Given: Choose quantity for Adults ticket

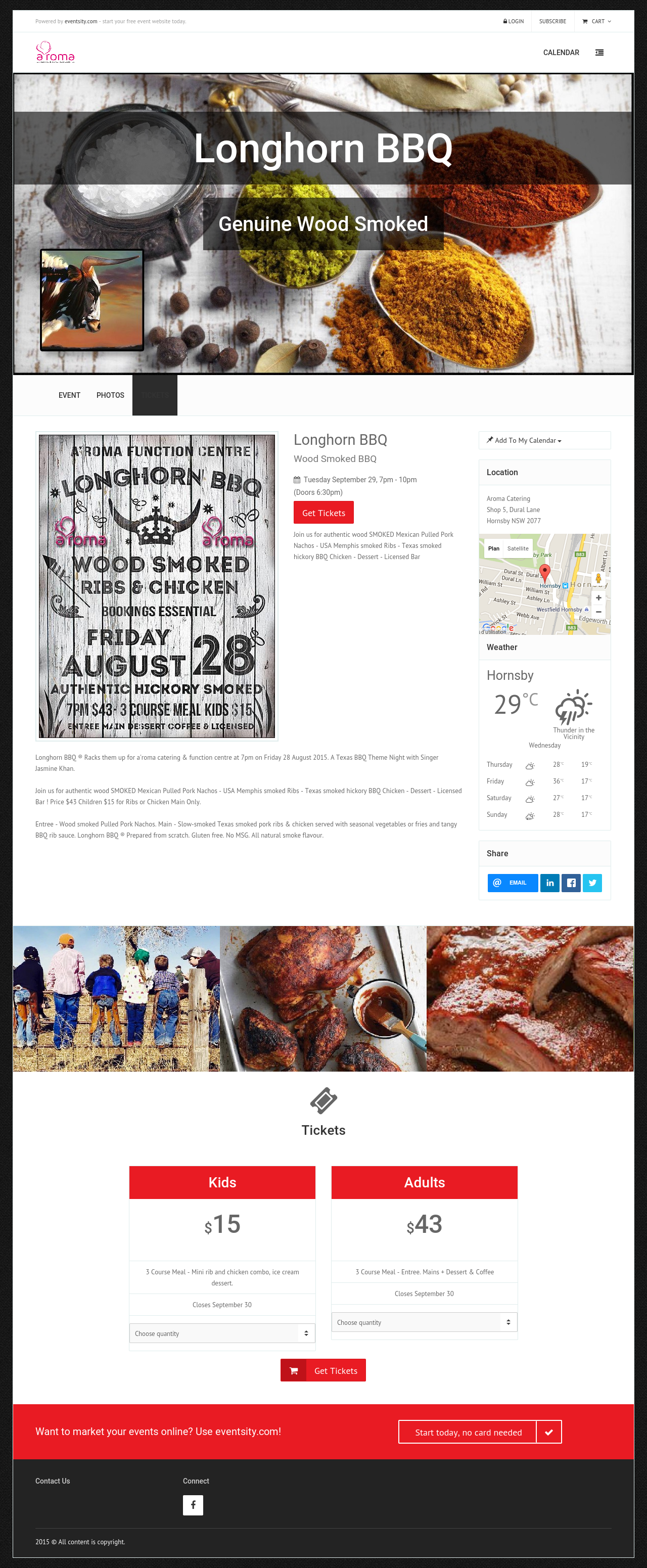Looking at the screenshot, I should pos(424,1322).
